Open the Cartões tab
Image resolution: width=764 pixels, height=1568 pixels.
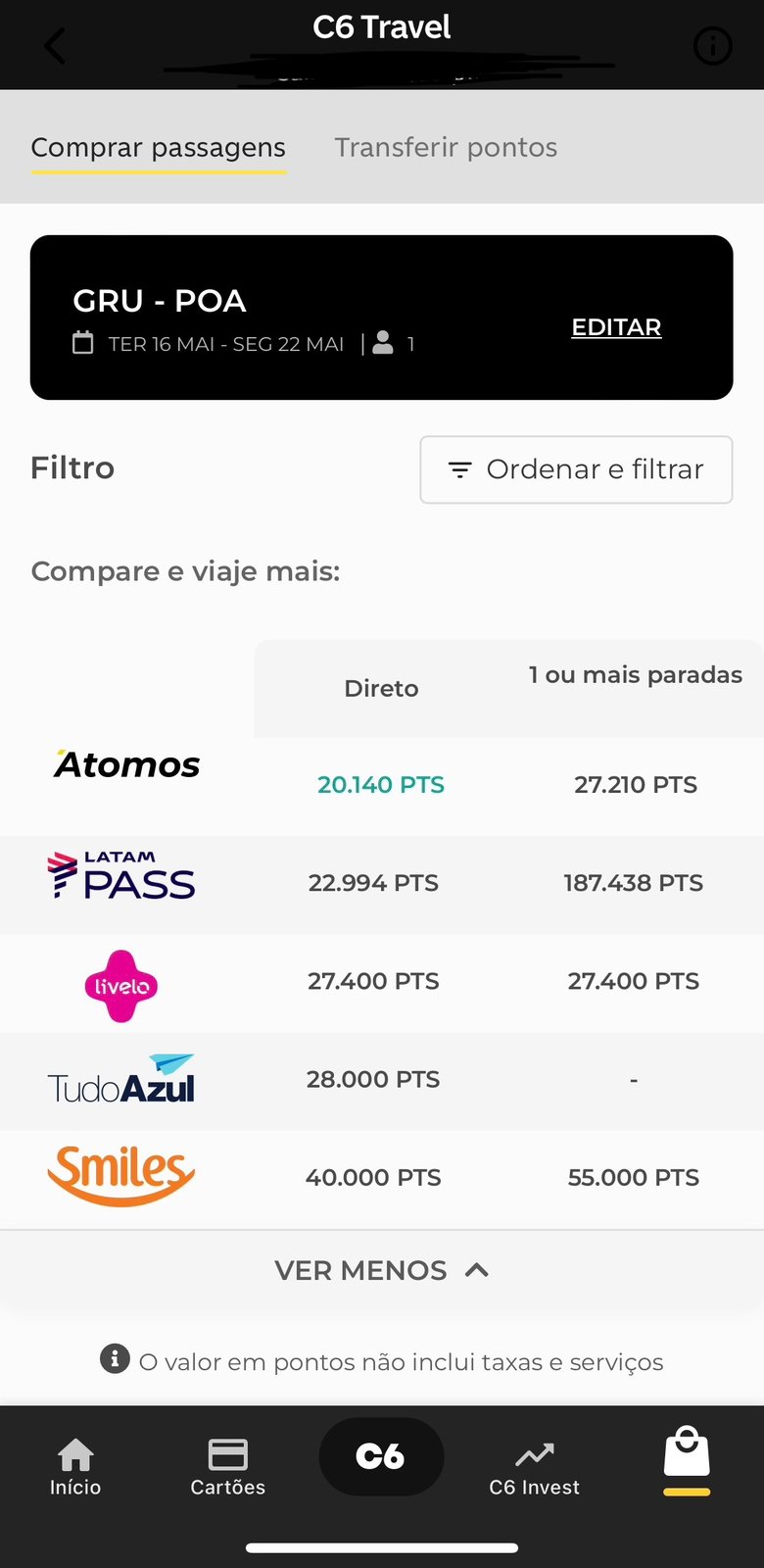tap(228, 1467)
